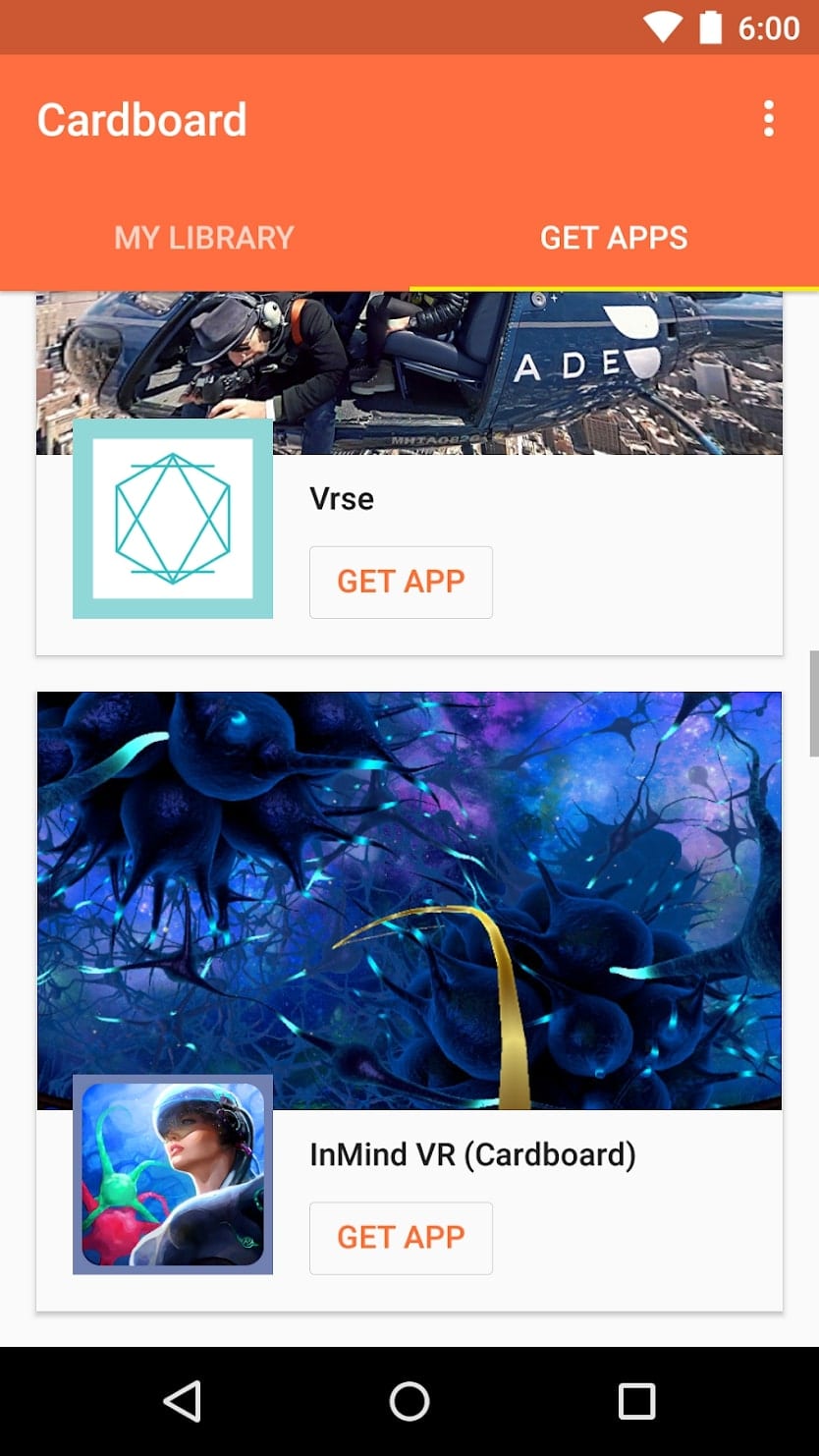Open the Vrse helicopter banner card
The image size is (819, 1456).
coord(409,372)
